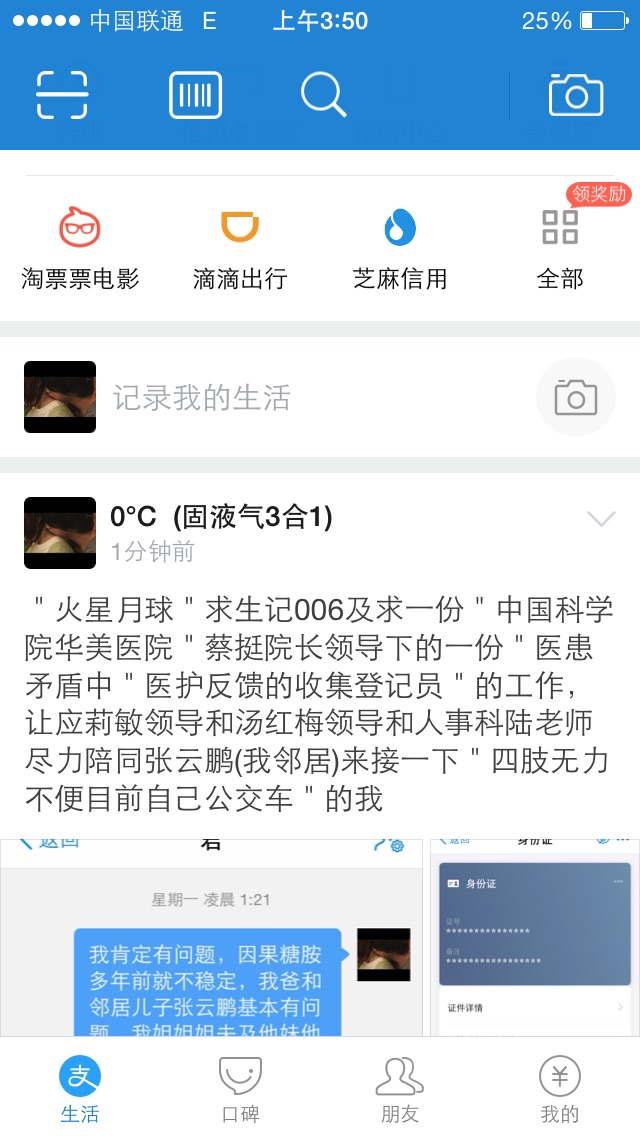The height and width of the screenshot is (1136, 640).
Task: View 全部 apps
Action: tap(560, 246)
